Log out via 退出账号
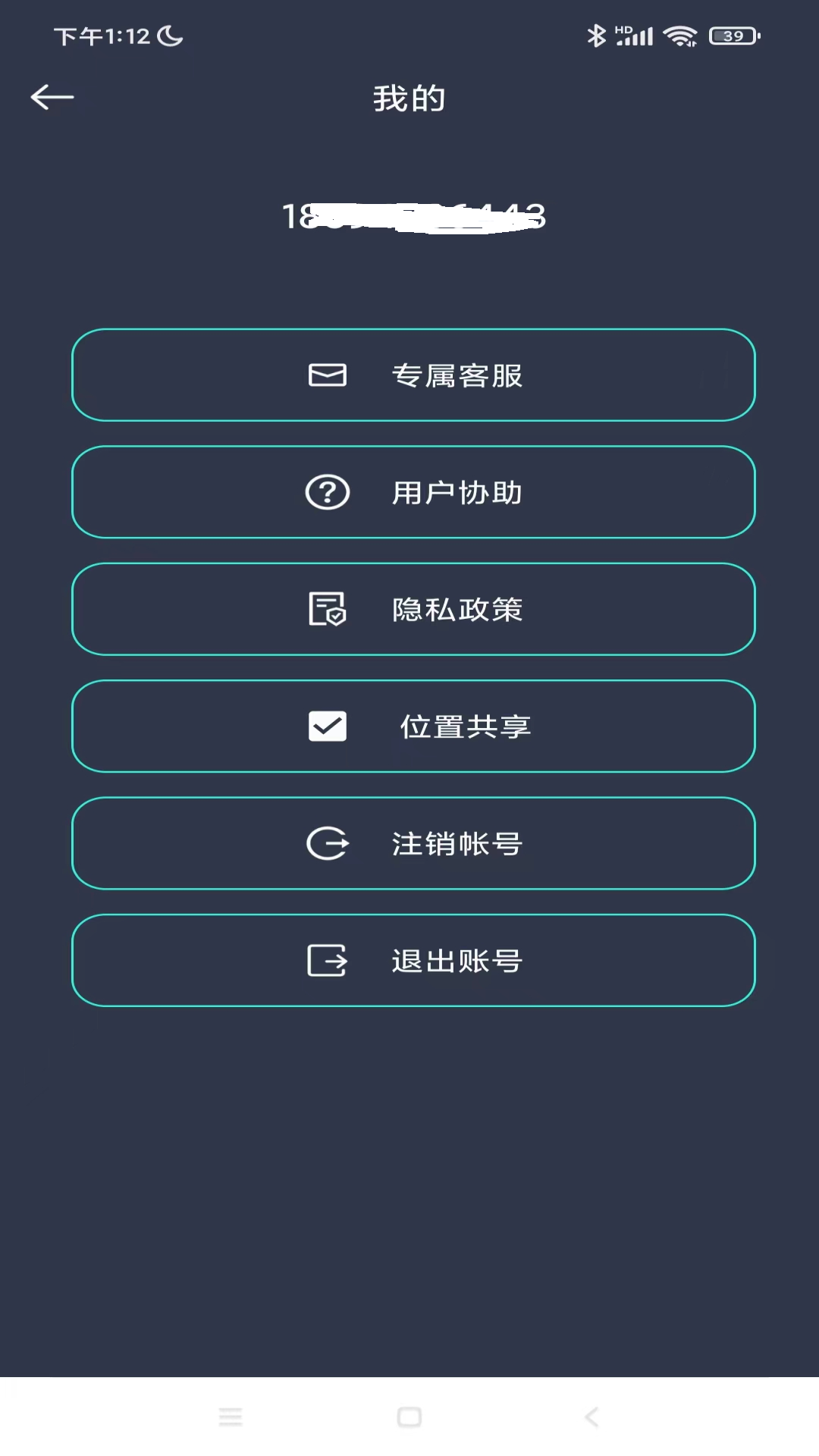This screenshot has height=1456, width=819. point(413,960)
